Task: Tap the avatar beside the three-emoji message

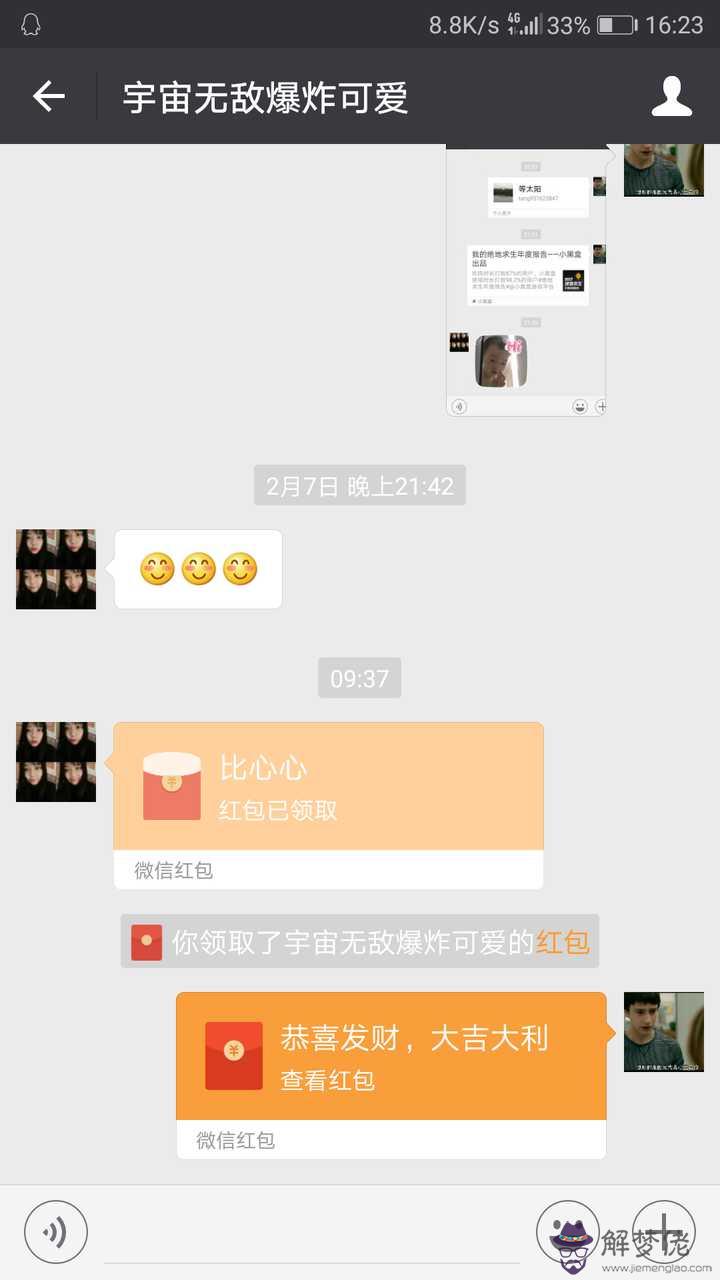Action: [56, 569]
